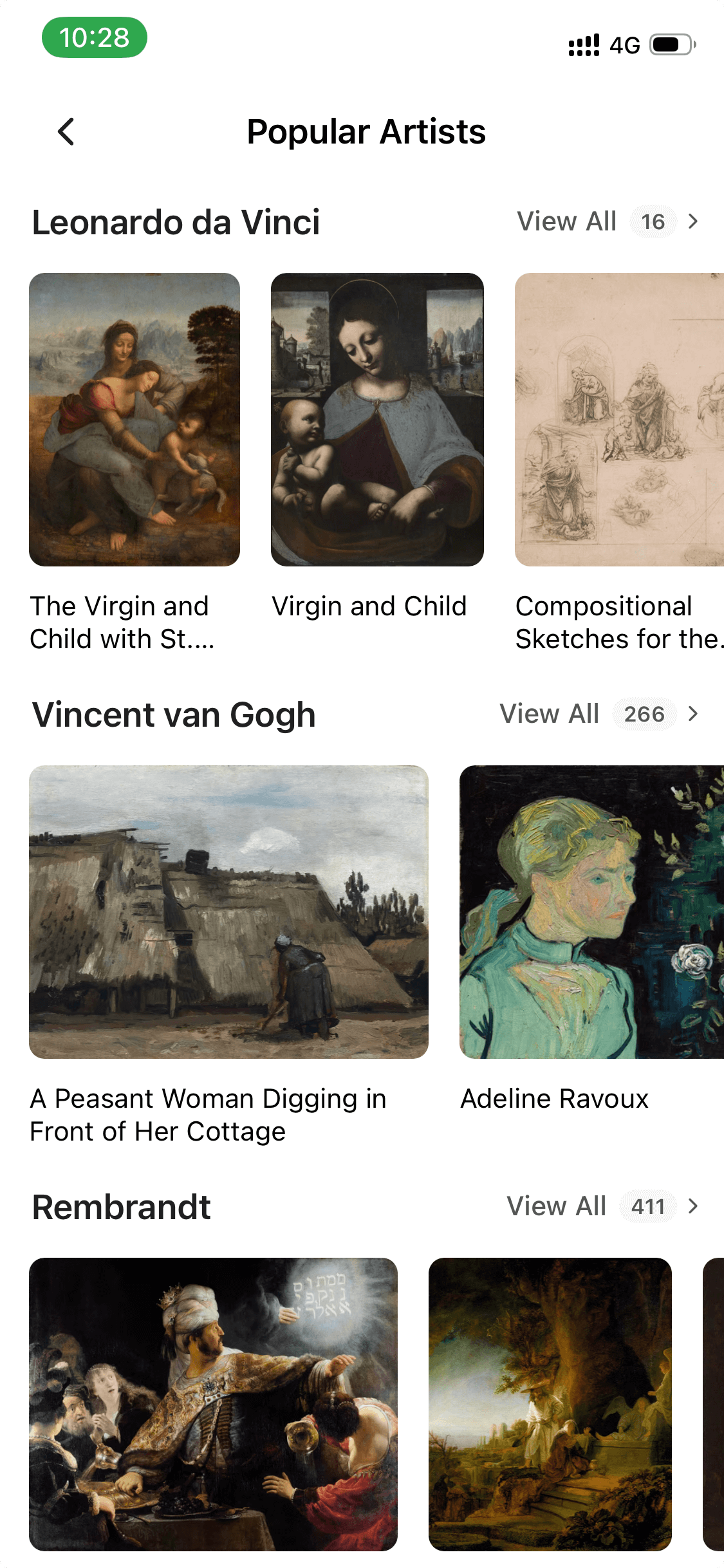Tap the Adeline Ravoux title text
This screenshot has width=724, height=1568.
553,1098
